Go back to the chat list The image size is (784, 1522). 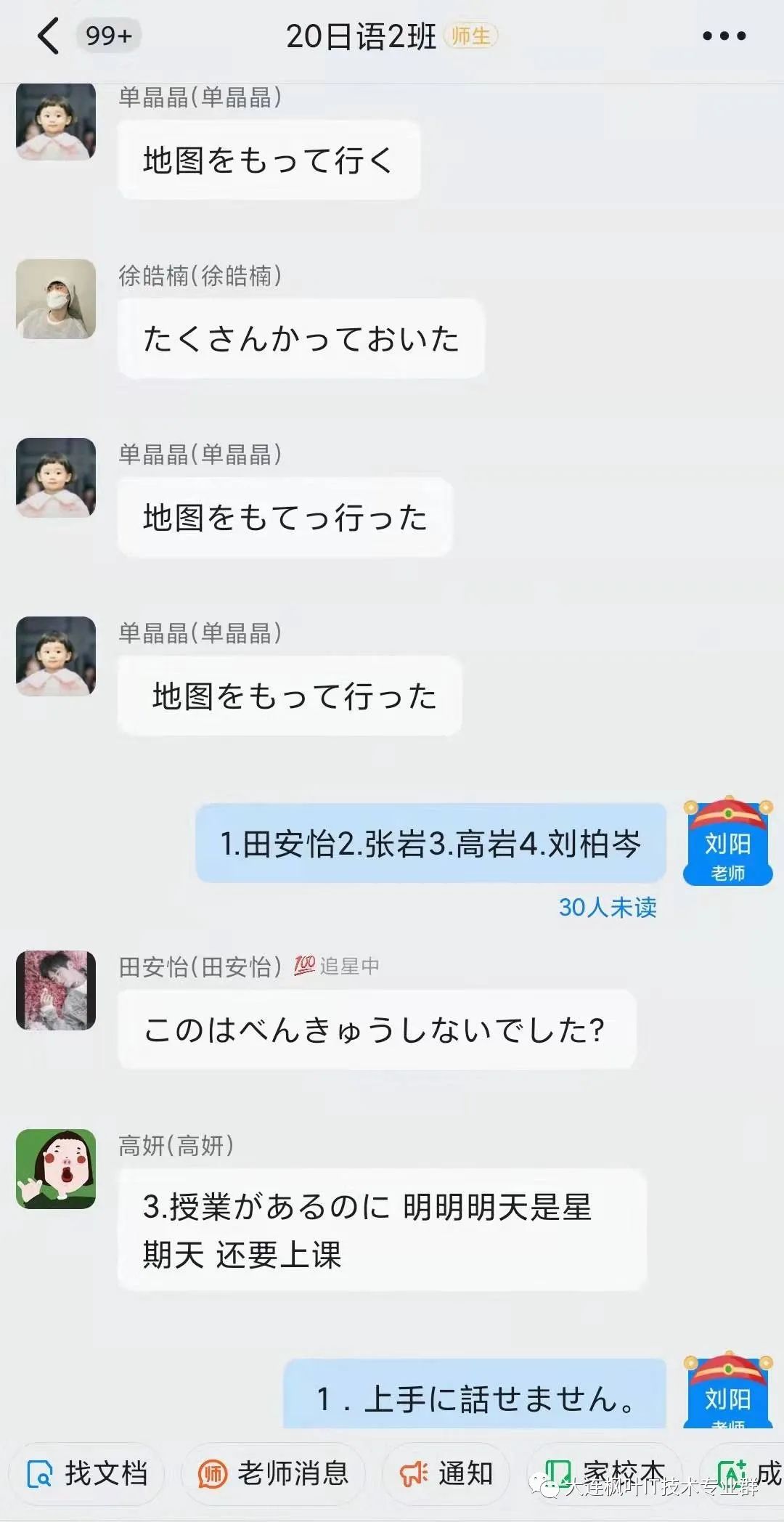pyautogui.click(x=48, y=36)
